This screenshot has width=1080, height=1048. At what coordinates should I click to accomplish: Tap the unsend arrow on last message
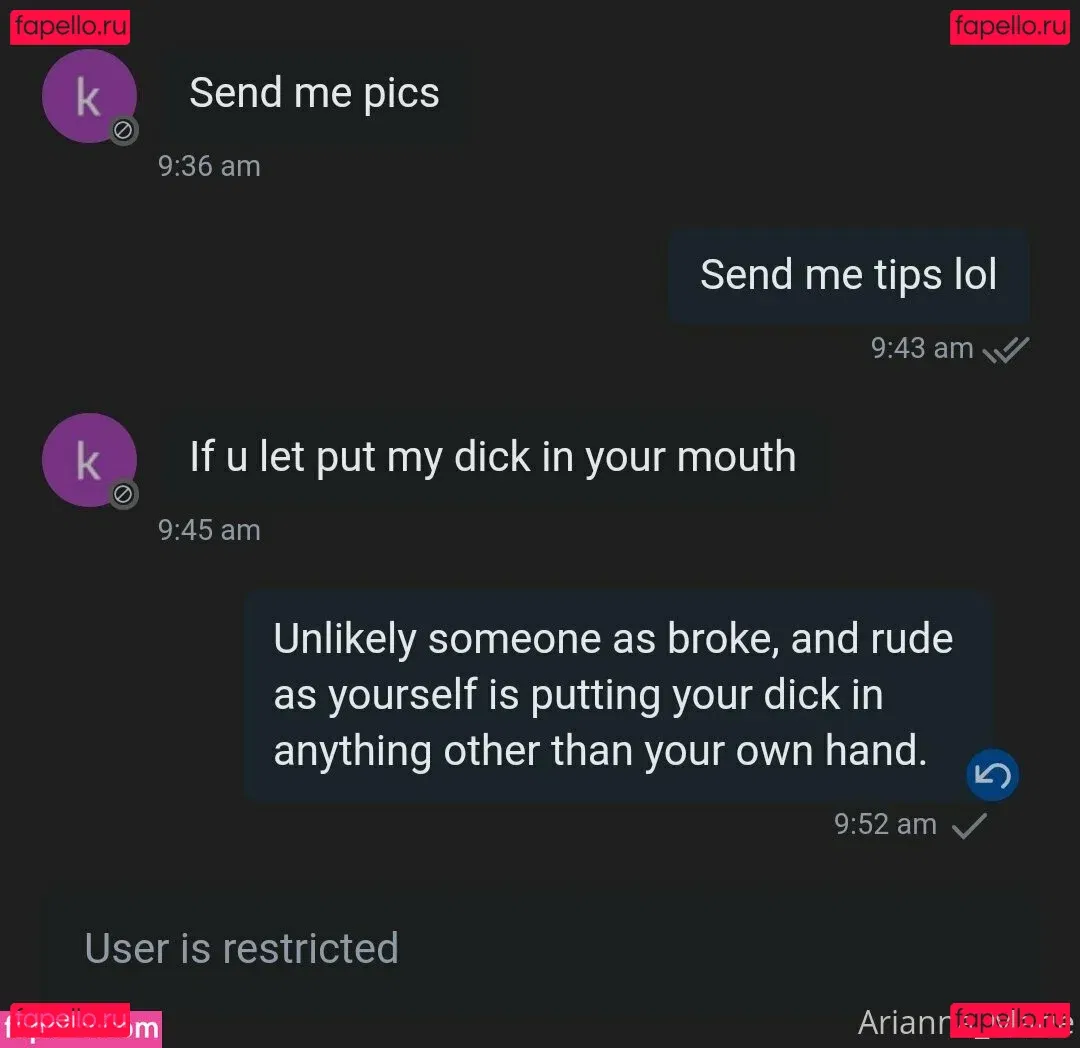coord(992,776)
